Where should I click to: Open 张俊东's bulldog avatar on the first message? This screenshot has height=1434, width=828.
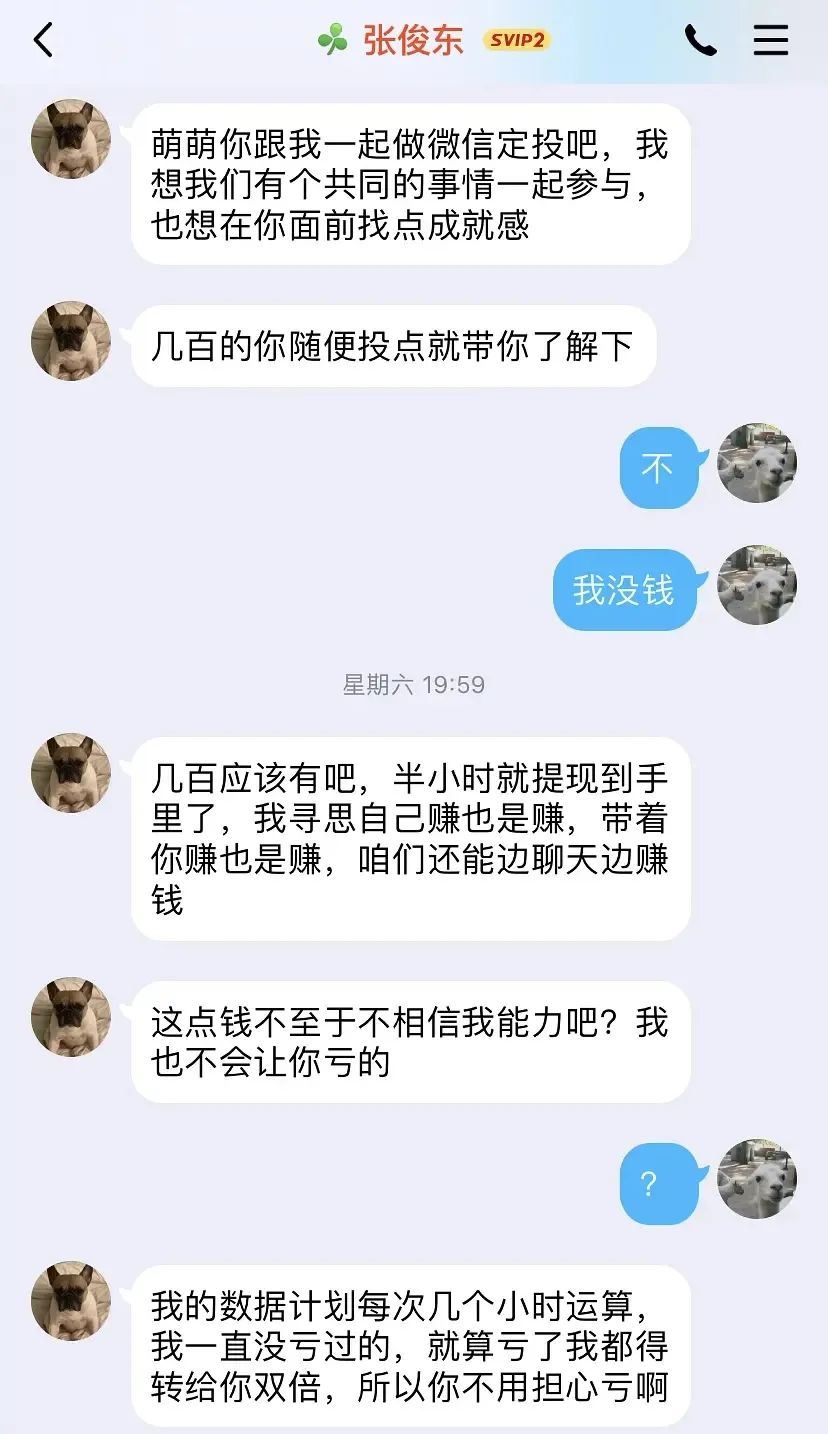coord(71,139)
